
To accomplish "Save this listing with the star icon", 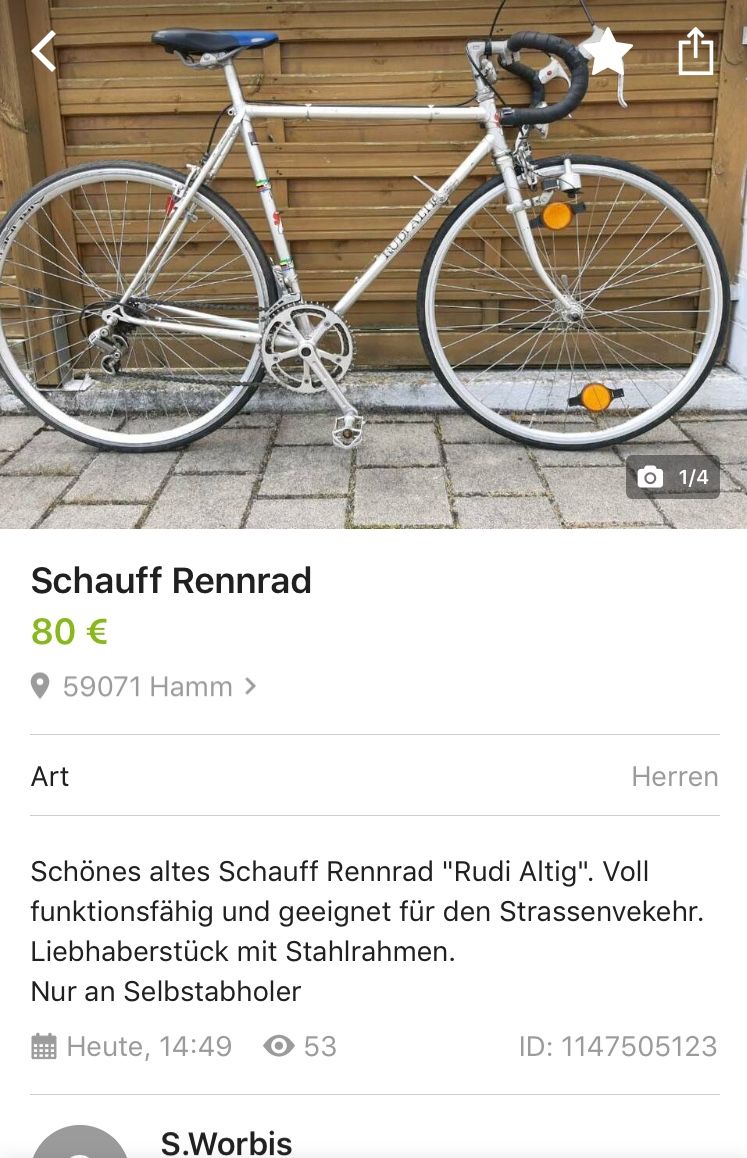I will (609, 51).
